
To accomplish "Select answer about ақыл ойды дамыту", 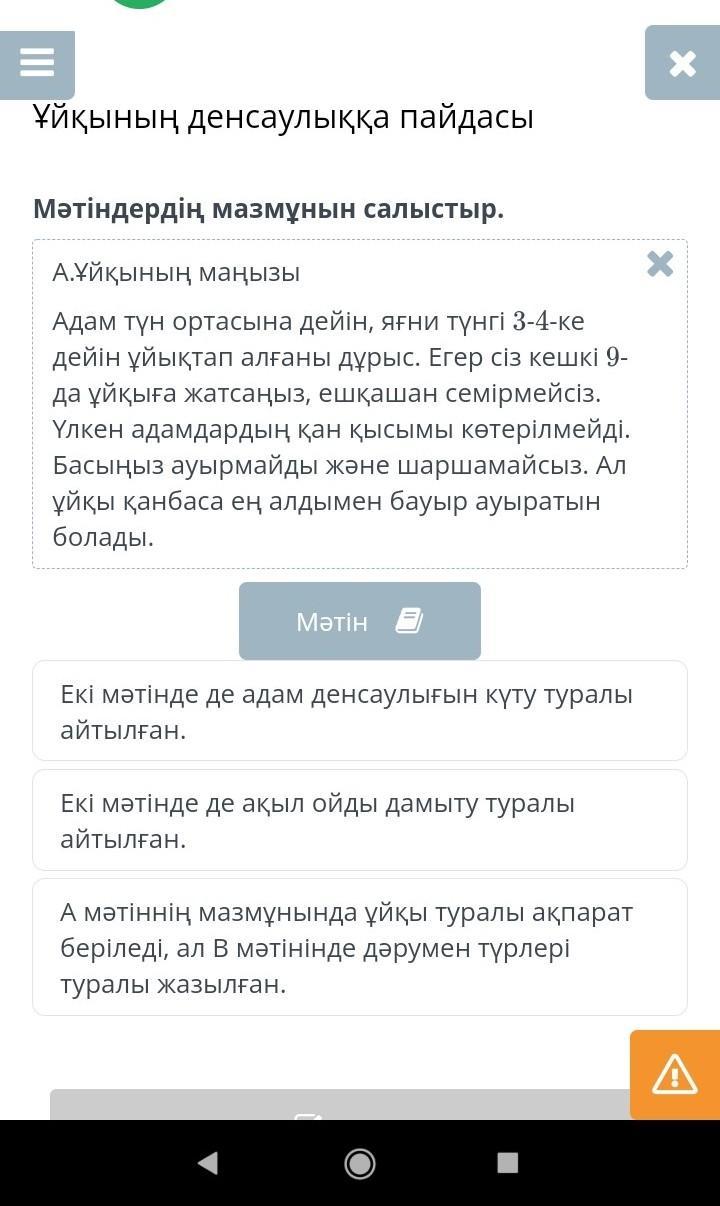I will point(360,820).
